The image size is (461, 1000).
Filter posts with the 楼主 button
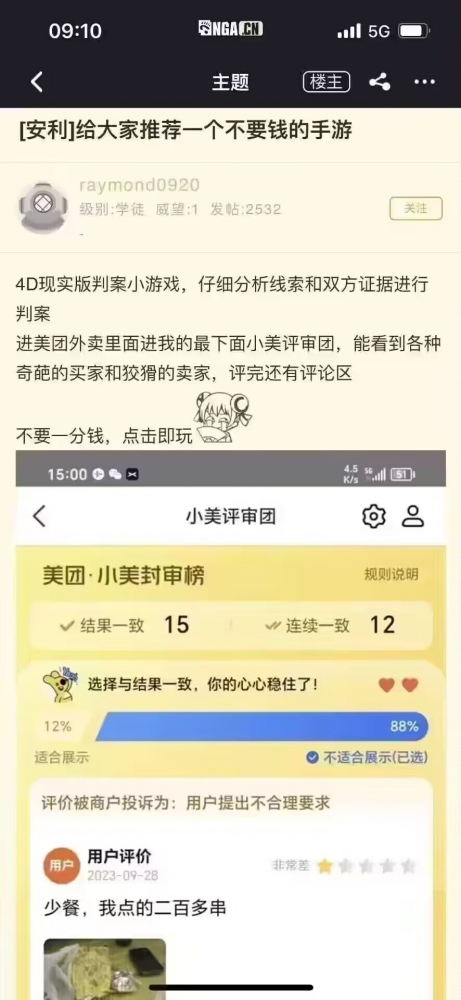[326, 82]
